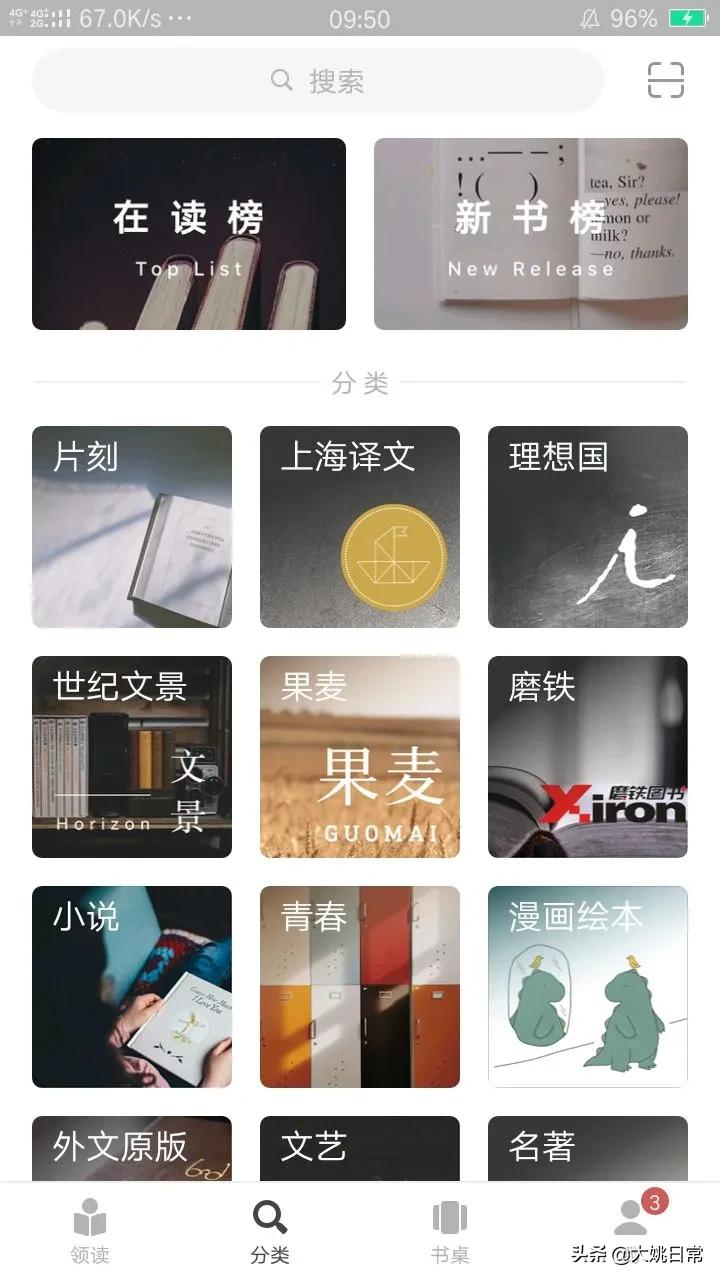The width and height of the screenshot is (720, 1280).
Task: Open the 名著 category
Action: (588, 1148)
